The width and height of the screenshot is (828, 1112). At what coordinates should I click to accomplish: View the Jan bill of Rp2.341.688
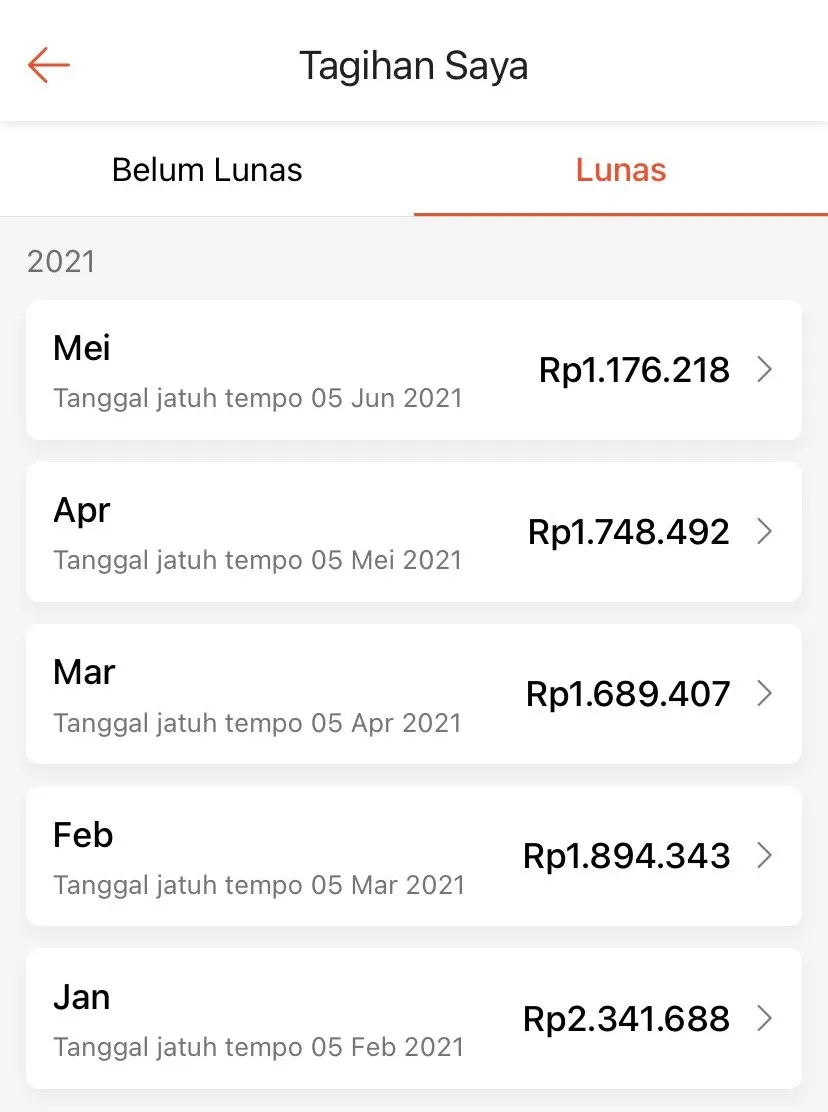coord(414,1018)
